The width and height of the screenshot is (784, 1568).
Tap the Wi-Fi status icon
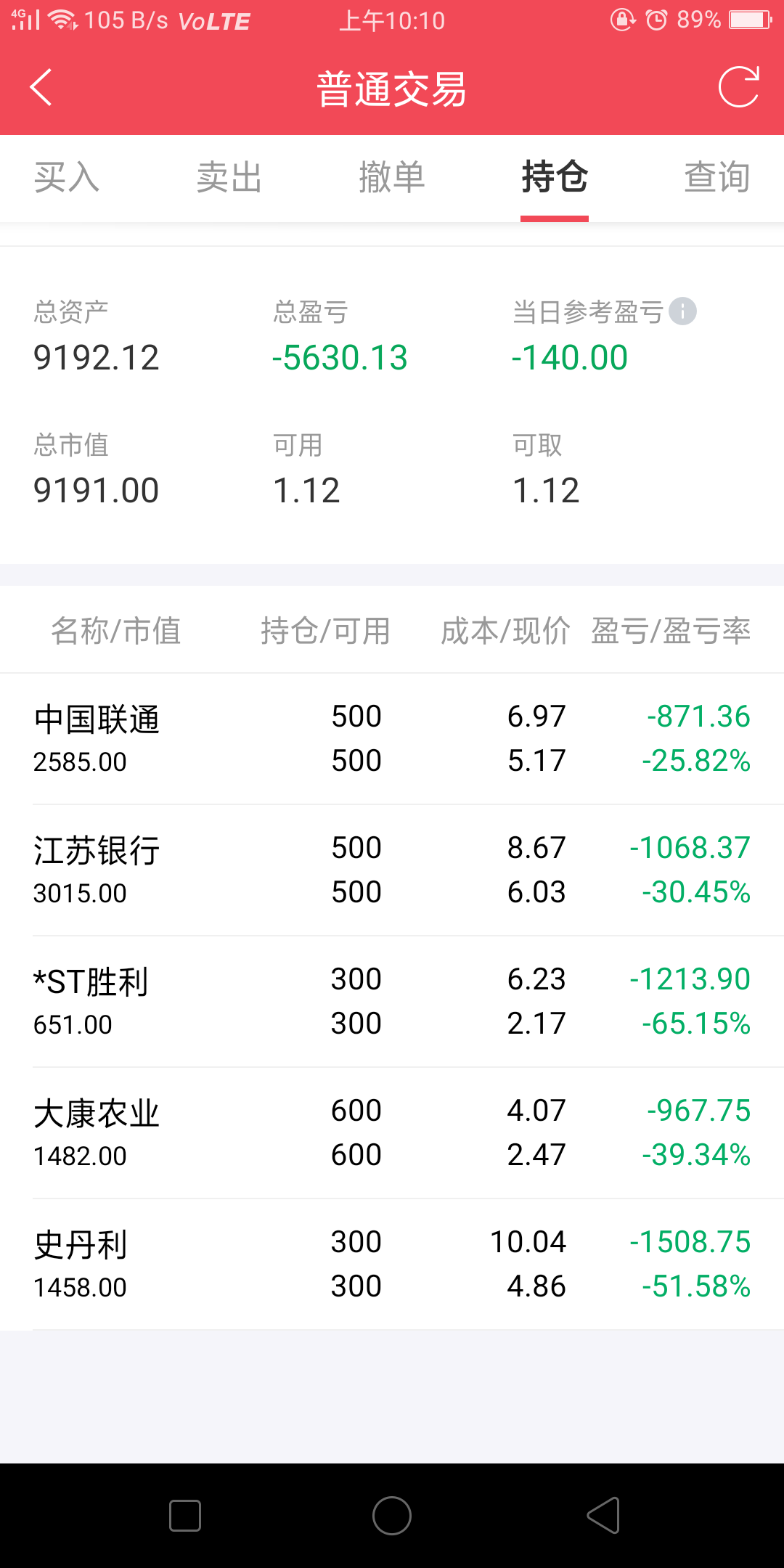tap(62, 20)
